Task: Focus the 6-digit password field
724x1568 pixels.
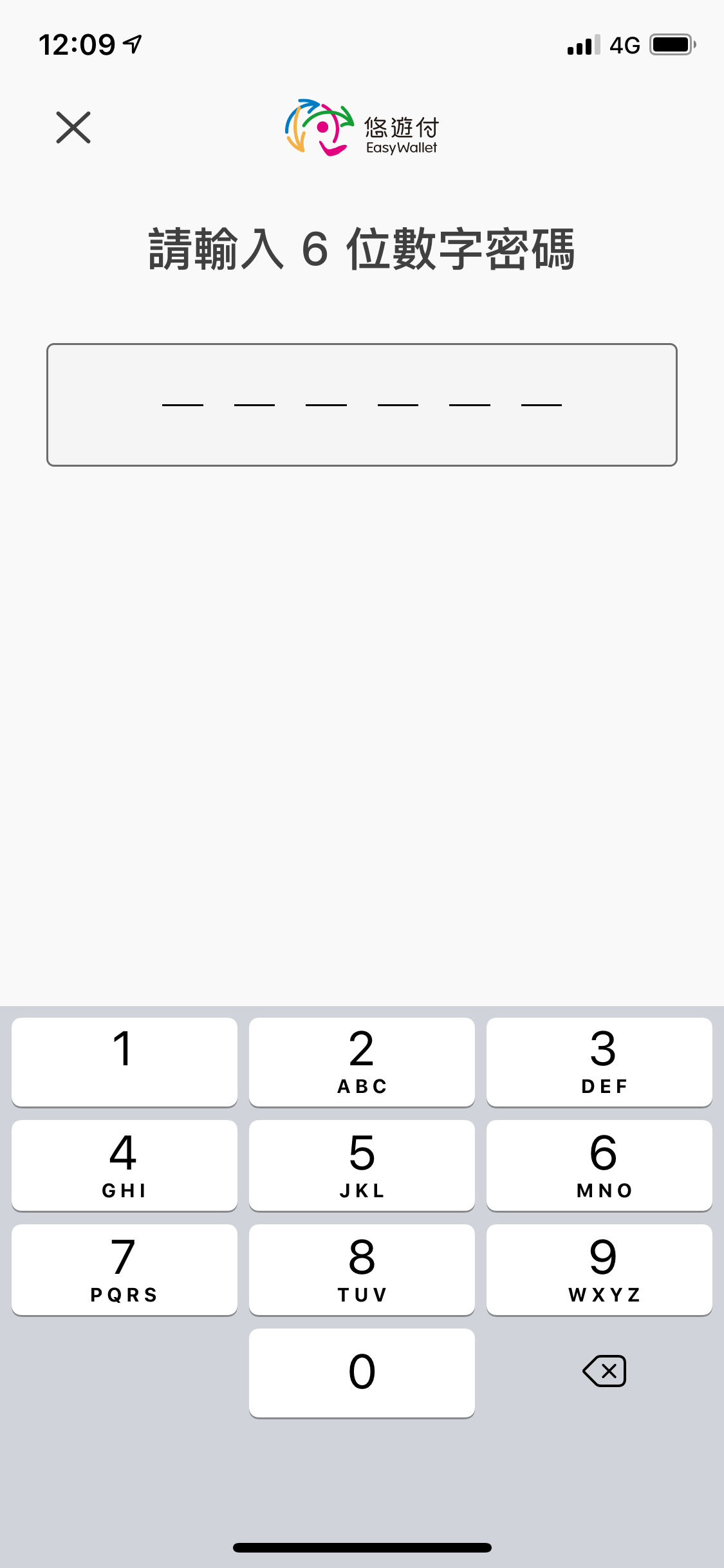Action: (x=362, y=404)
